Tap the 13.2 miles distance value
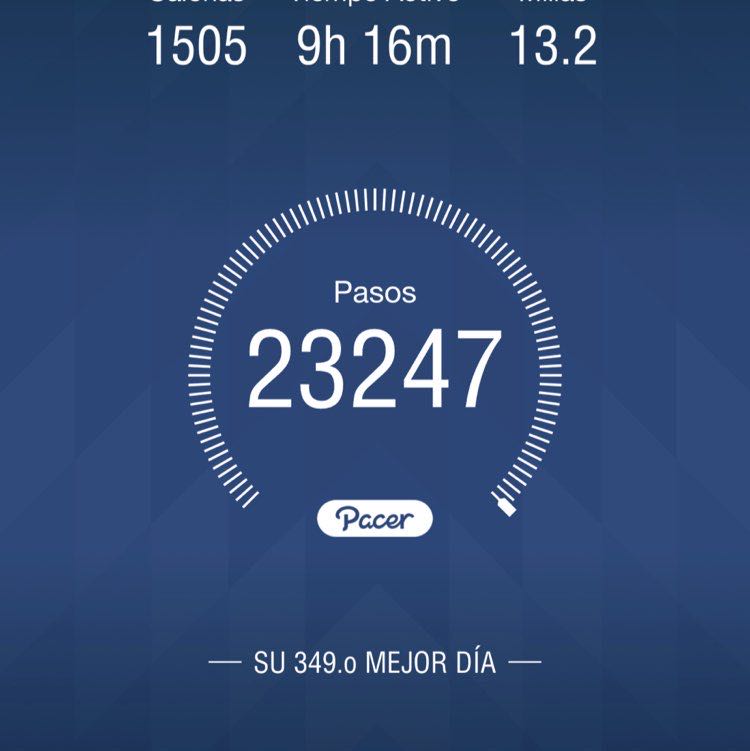 [x=556, y=45]
